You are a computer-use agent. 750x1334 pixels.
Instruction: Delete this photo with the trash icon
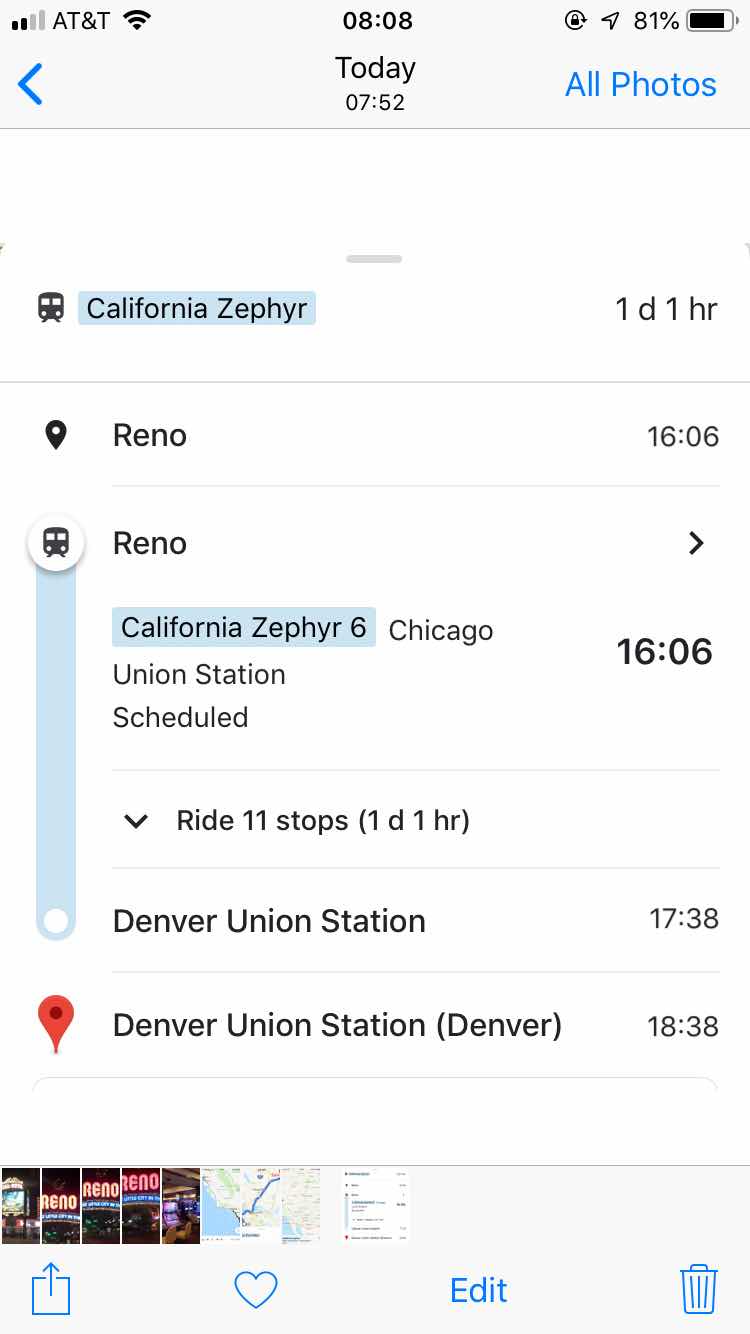699,1289
